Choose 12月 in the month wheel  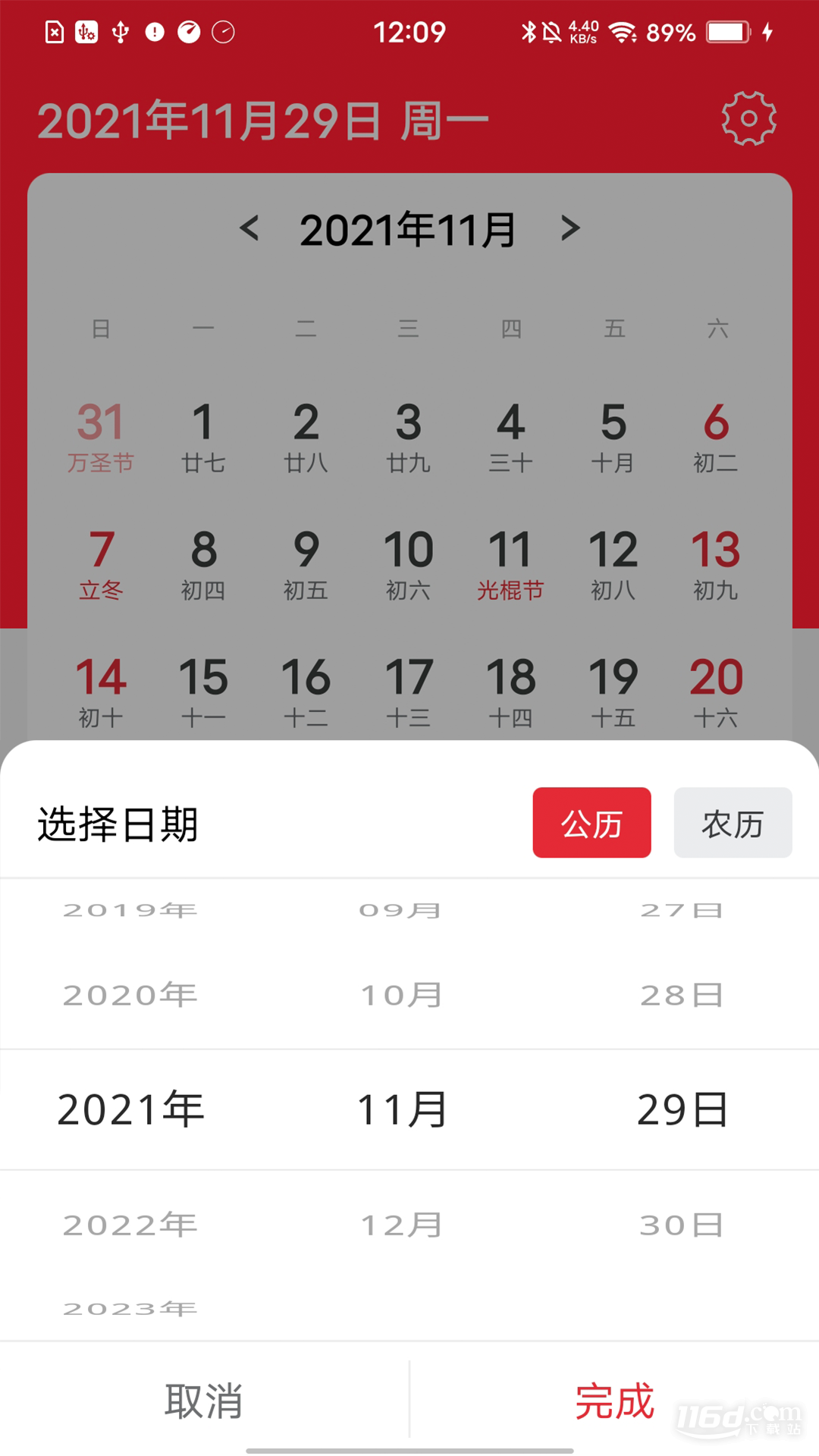(401, 1225)
